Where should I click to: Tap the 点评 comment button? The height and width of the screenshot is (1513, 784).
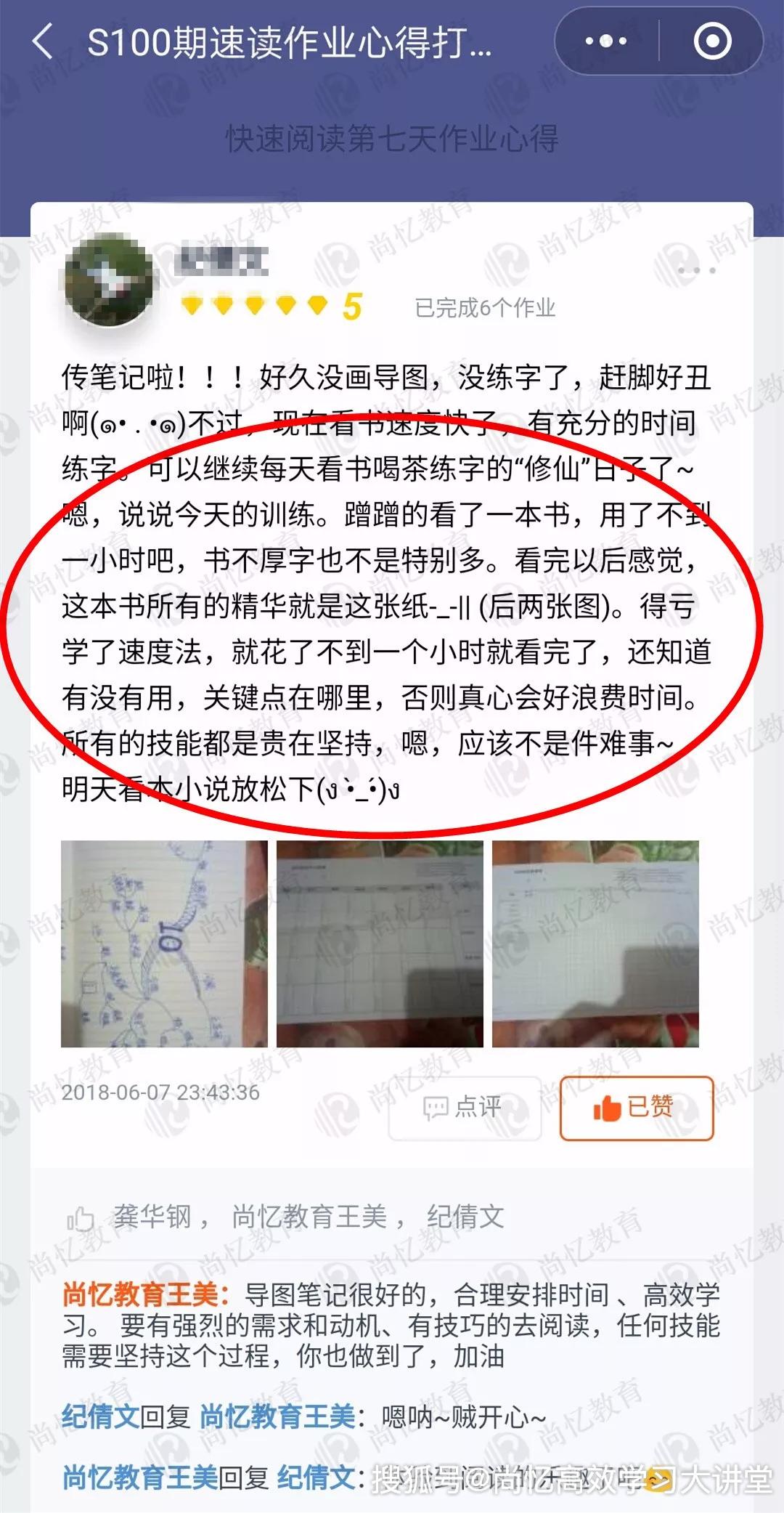click(x=465, y=1108)
